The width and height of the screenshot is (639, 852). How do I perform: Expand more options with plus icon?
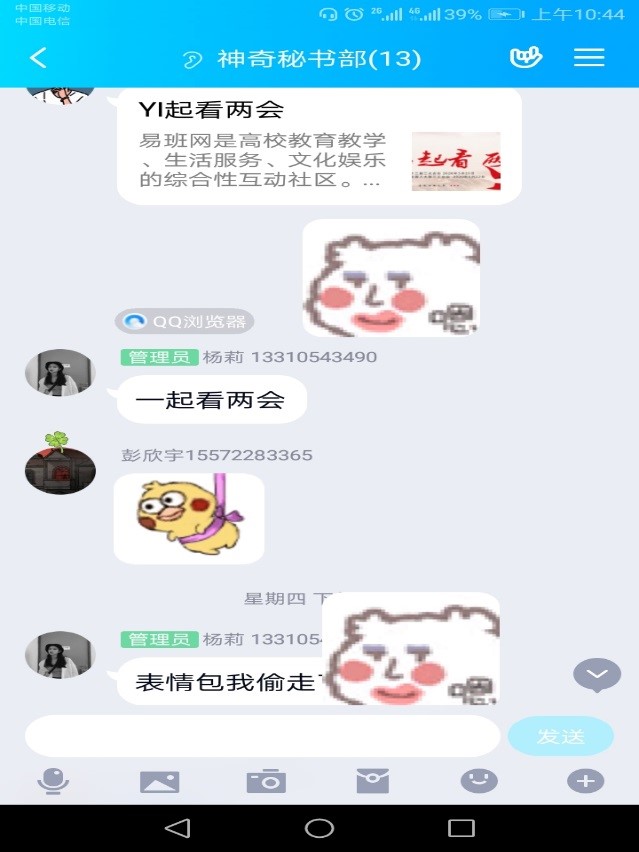[x=585, y=782]
